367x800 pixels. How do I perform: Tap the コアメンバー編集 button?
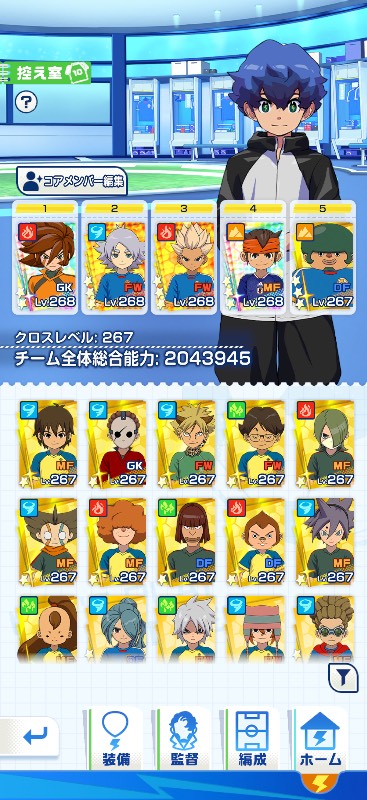(x=72, y=181)
